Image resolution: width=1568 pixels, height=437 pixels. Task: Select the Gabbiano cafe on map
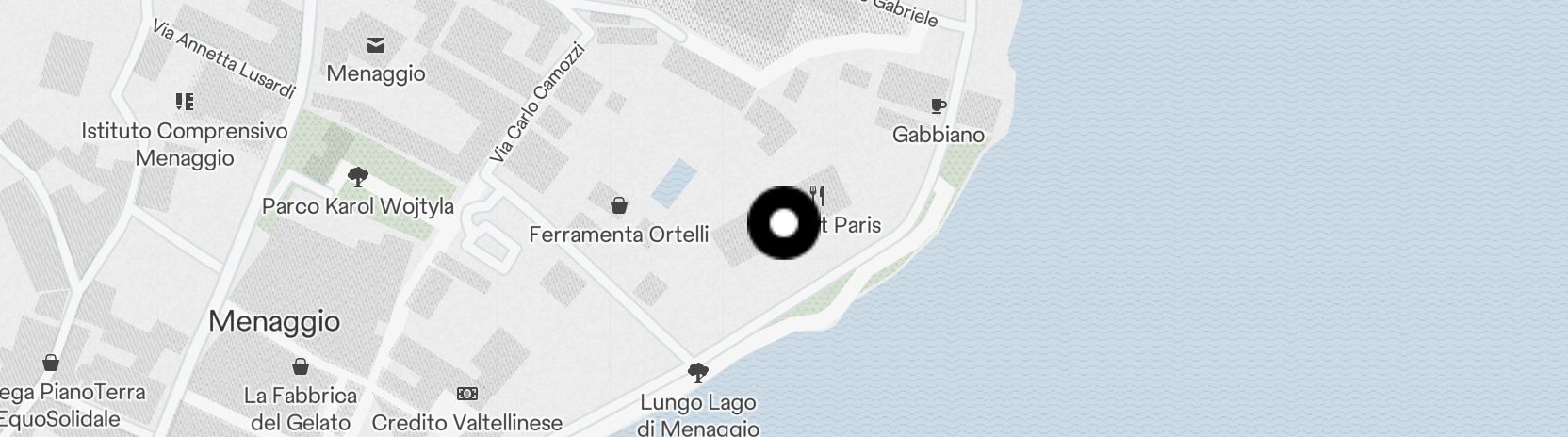938,105
